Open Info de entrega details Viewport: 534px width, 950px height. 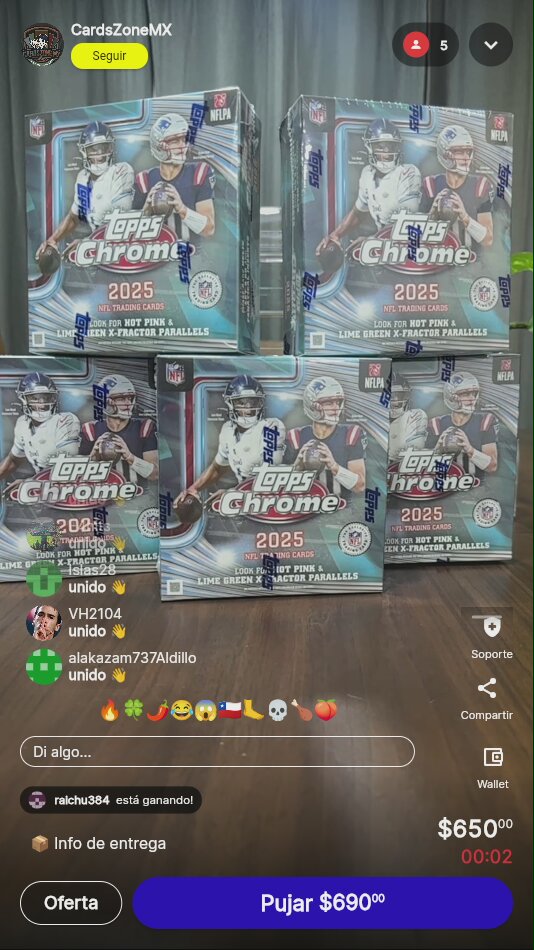(98, 843)
